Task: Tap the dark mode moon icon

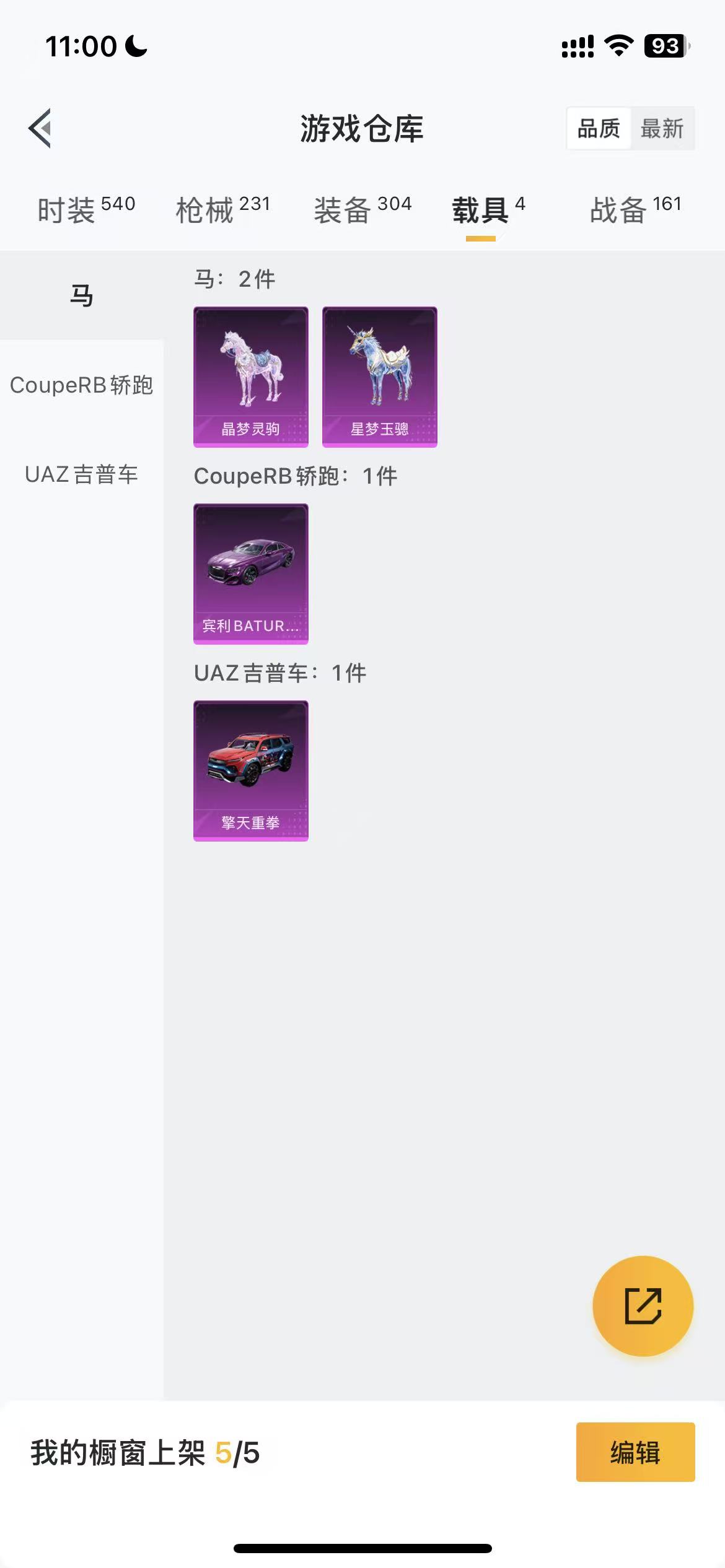Action: coord(135,46)
